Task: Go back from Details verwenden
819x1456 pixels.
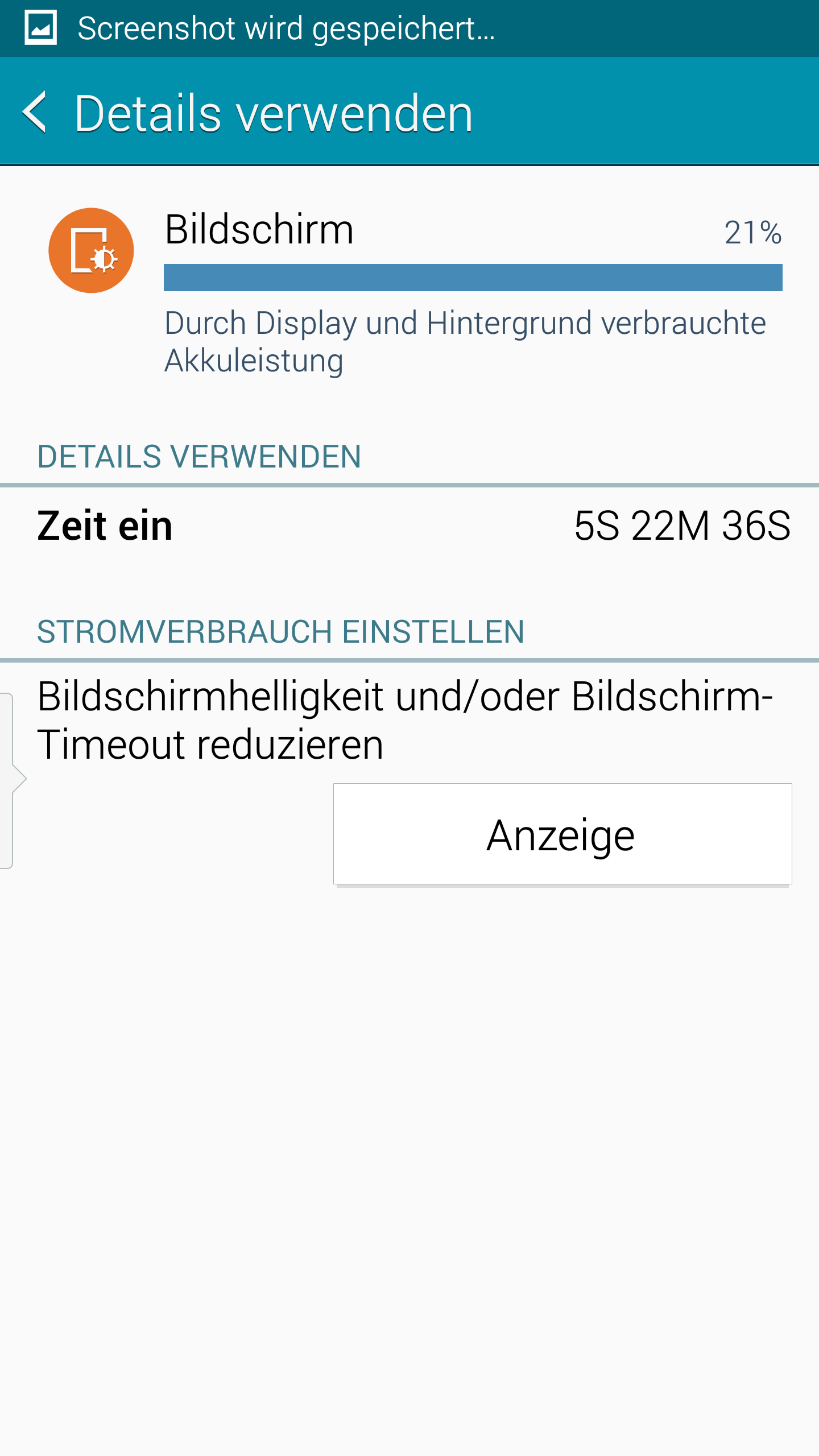Action: click(x=35, y=113)
